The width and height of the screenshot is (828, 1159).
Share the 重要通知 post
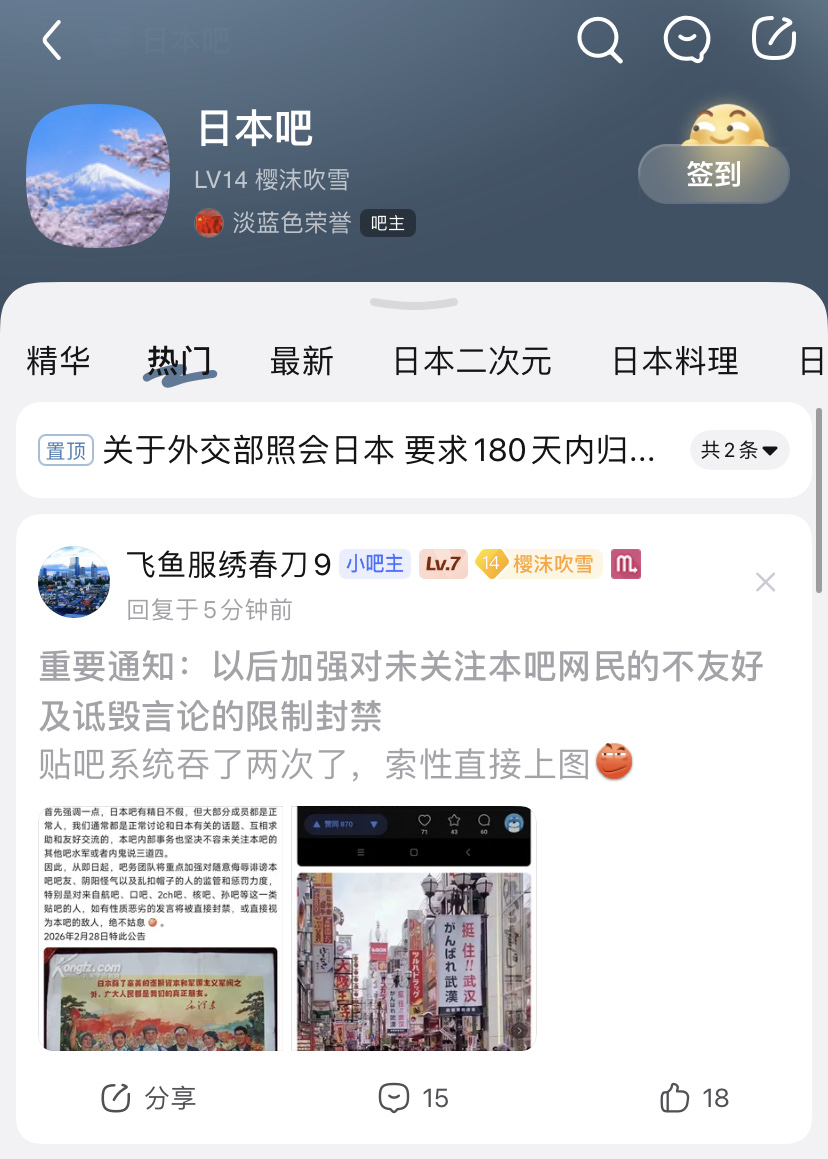click(149, 1098)
